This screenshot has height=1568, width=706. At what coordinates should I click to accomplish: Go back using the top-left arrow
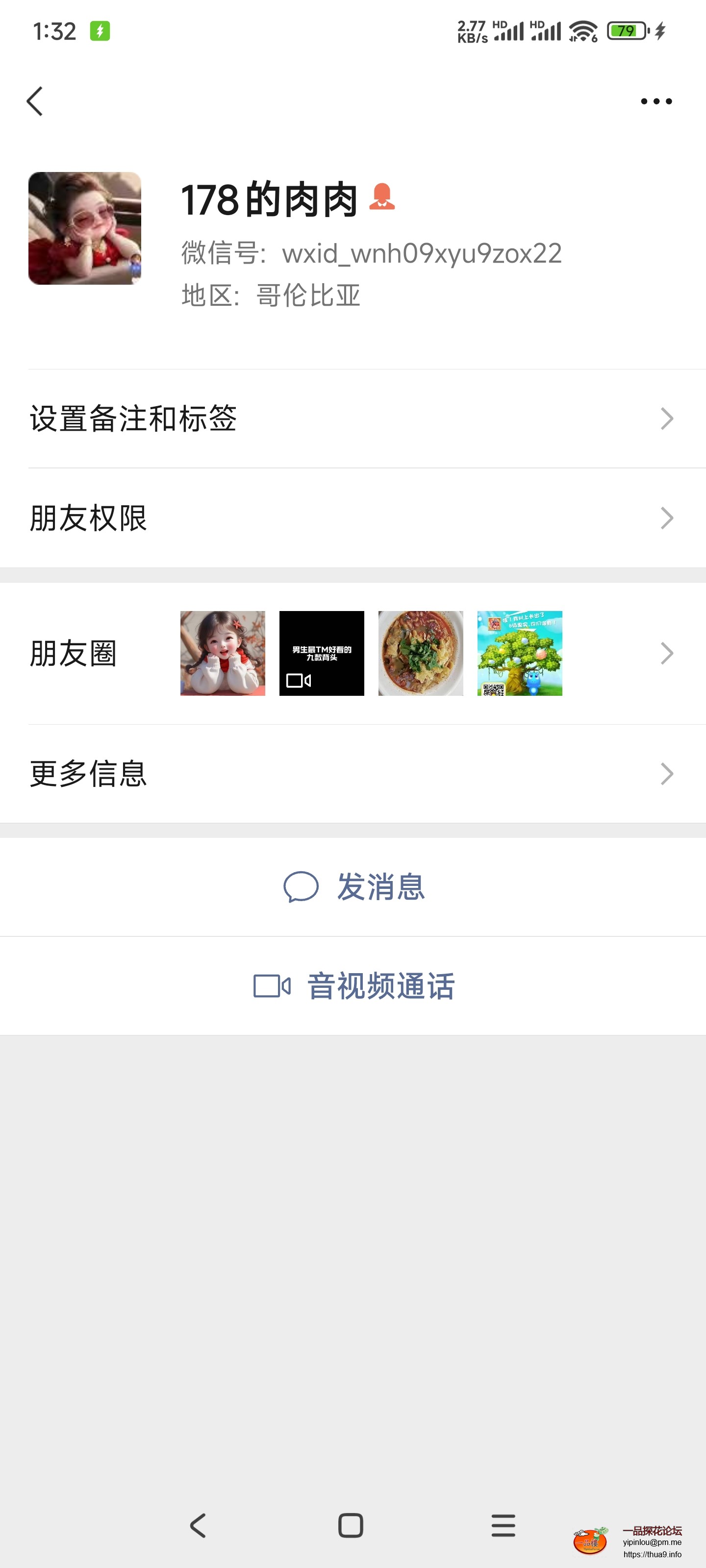pyautogui.click(x=35, y=101)
